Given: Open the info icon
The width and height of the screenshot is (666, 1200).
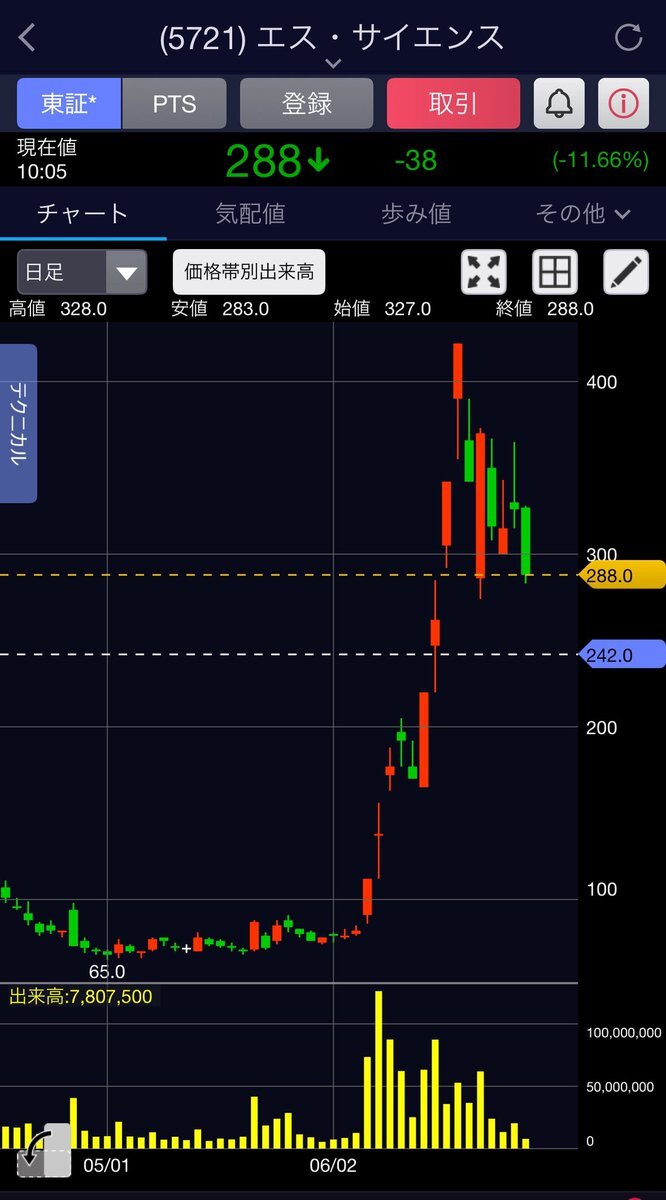Looking at the screenshot, I should point(624,104).
